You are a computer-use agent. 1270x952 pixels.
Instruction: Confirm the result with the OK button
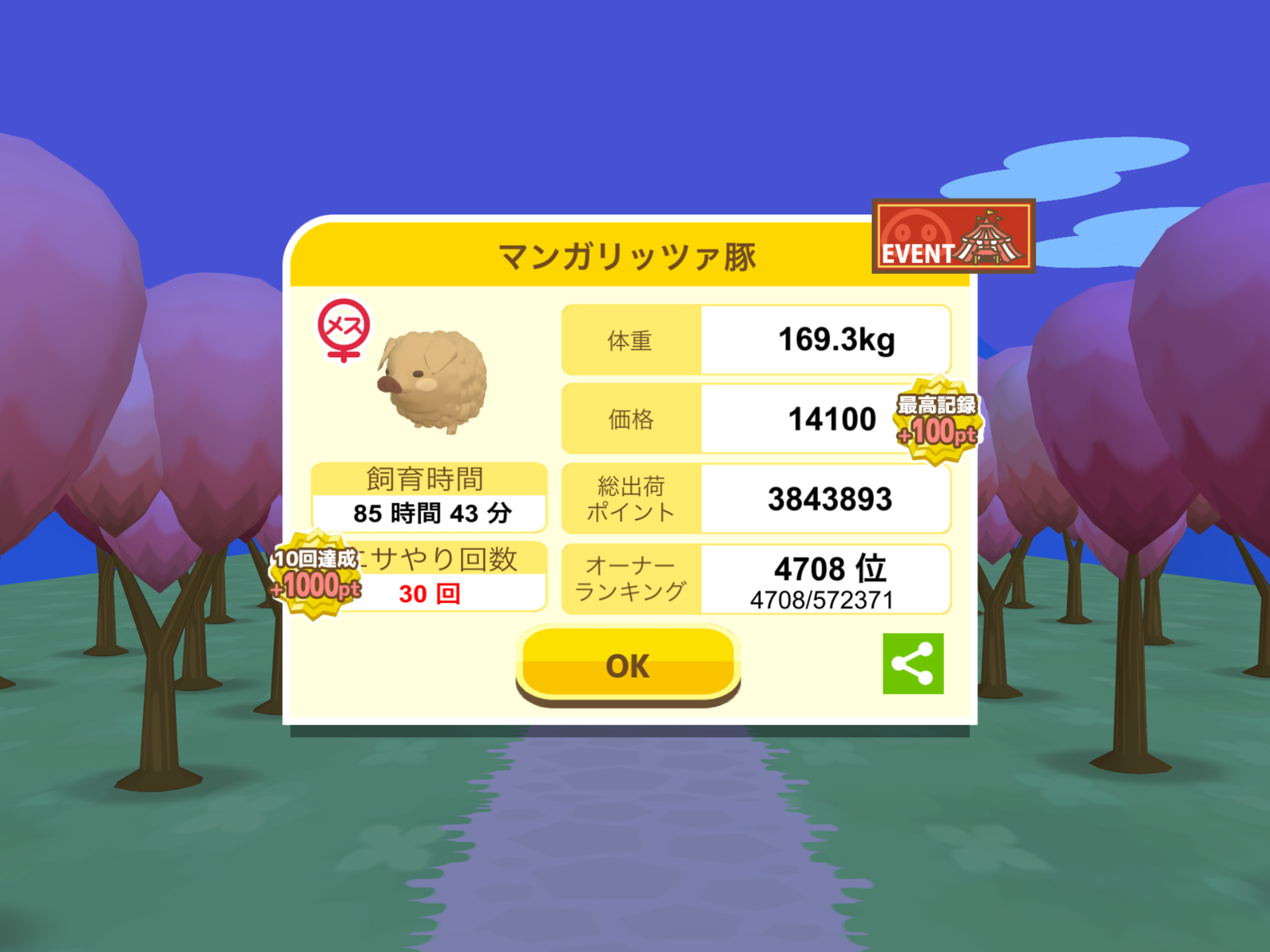[628, 665]
